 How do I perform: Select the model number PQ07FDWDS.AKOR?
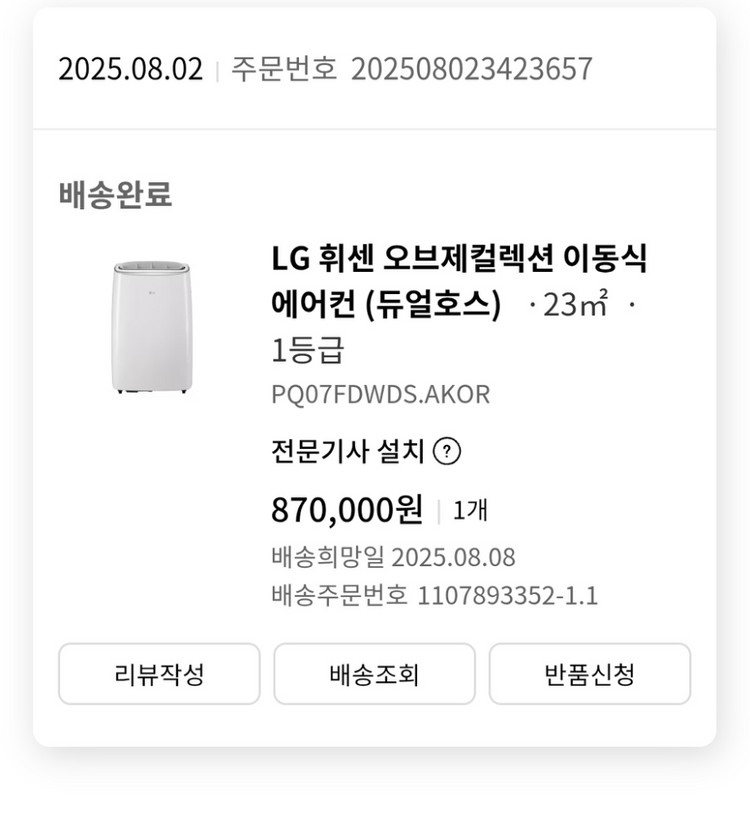click(379, 394)
